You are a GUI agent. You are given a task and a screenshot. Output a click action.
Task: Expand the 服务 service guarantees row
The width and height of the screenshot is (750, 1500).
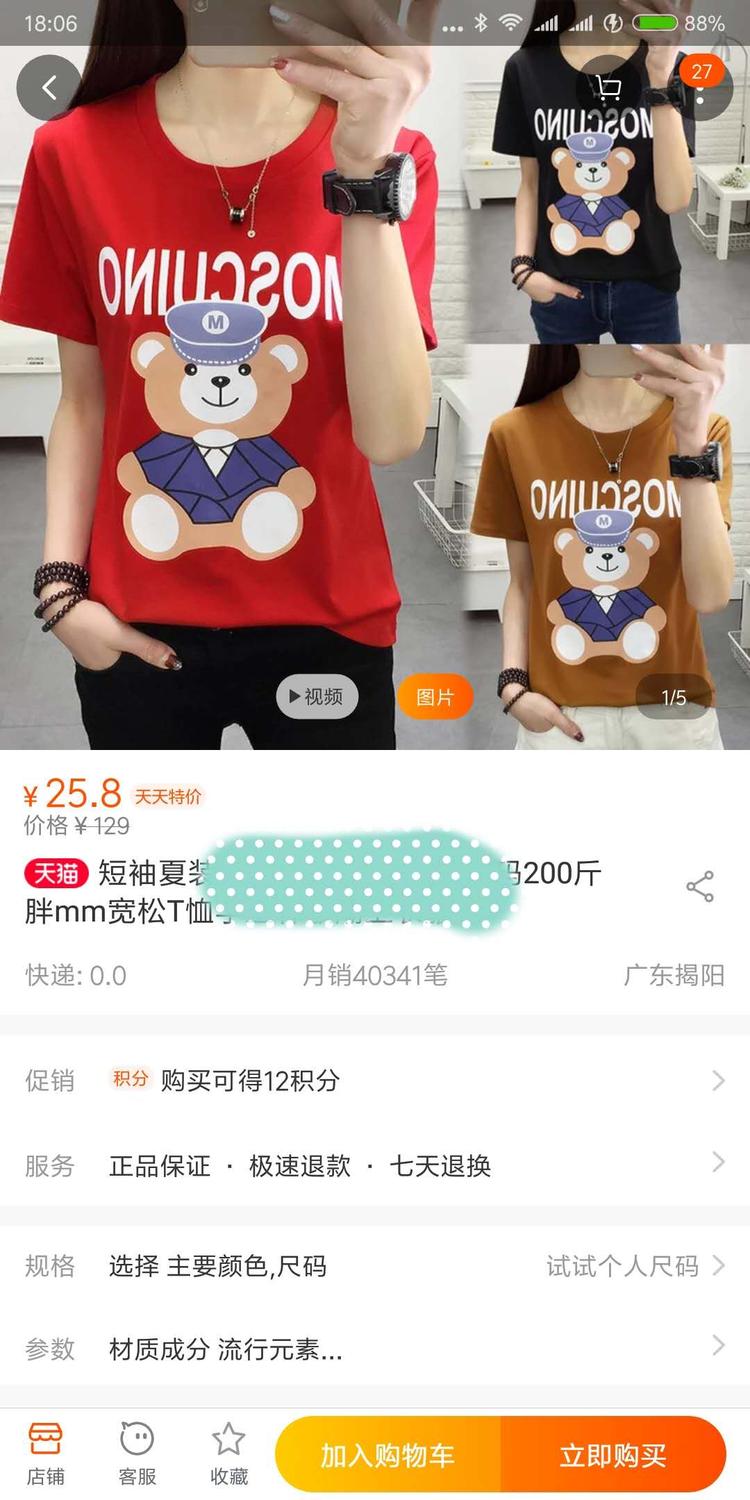pyautogui.click(x=375, y=1164)
